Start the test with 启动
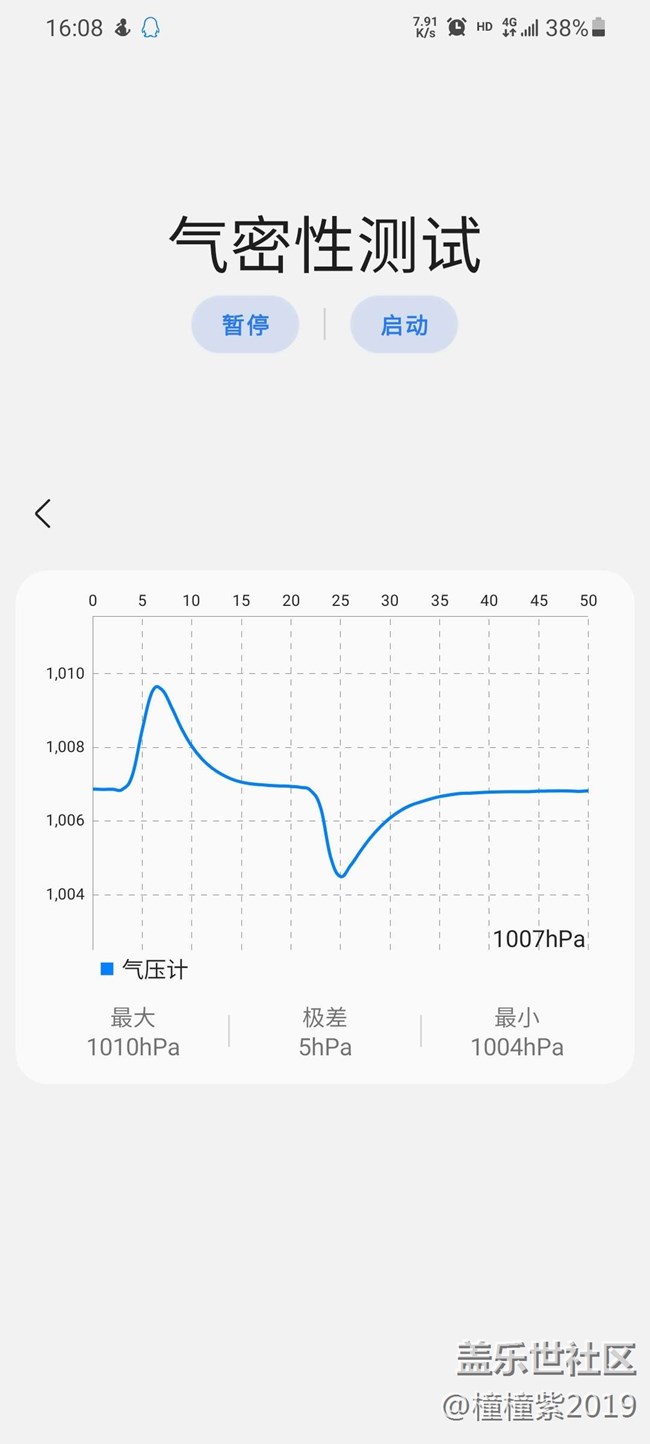Image resolution: width=650 pixels, height=1444 pixels. point(404,324)
